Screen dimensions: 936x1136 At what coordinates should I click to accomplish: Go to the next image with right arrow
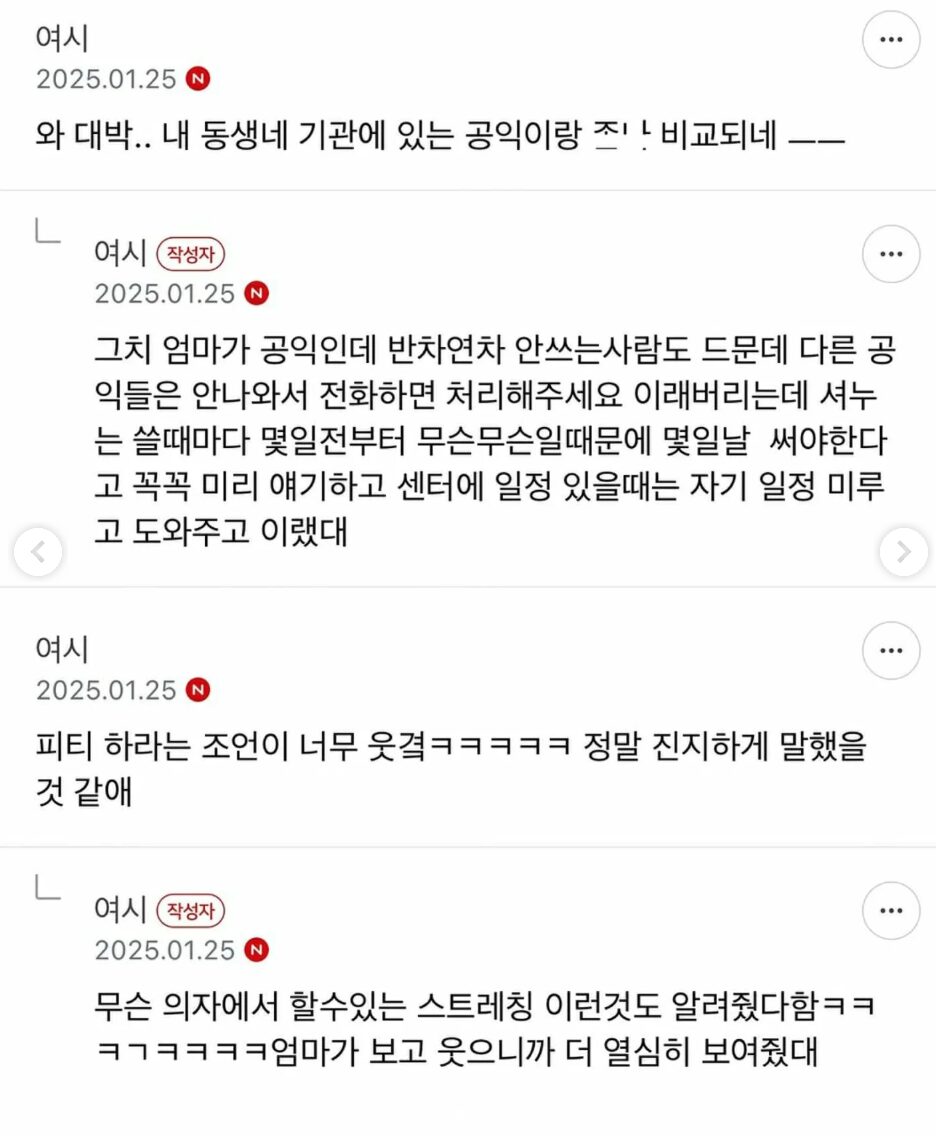[x=903, y=550]
